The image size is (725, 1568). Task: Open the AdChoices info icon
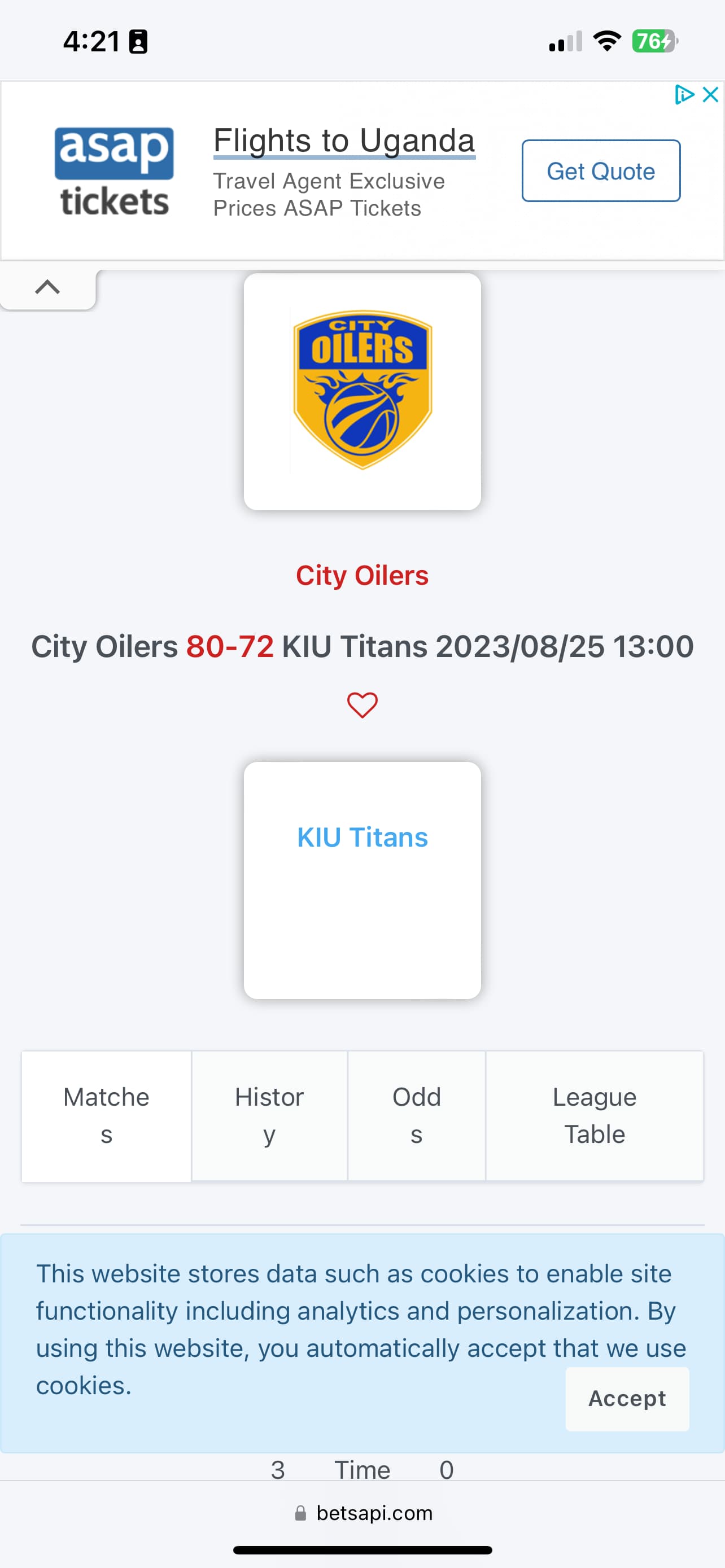point(684,95)
